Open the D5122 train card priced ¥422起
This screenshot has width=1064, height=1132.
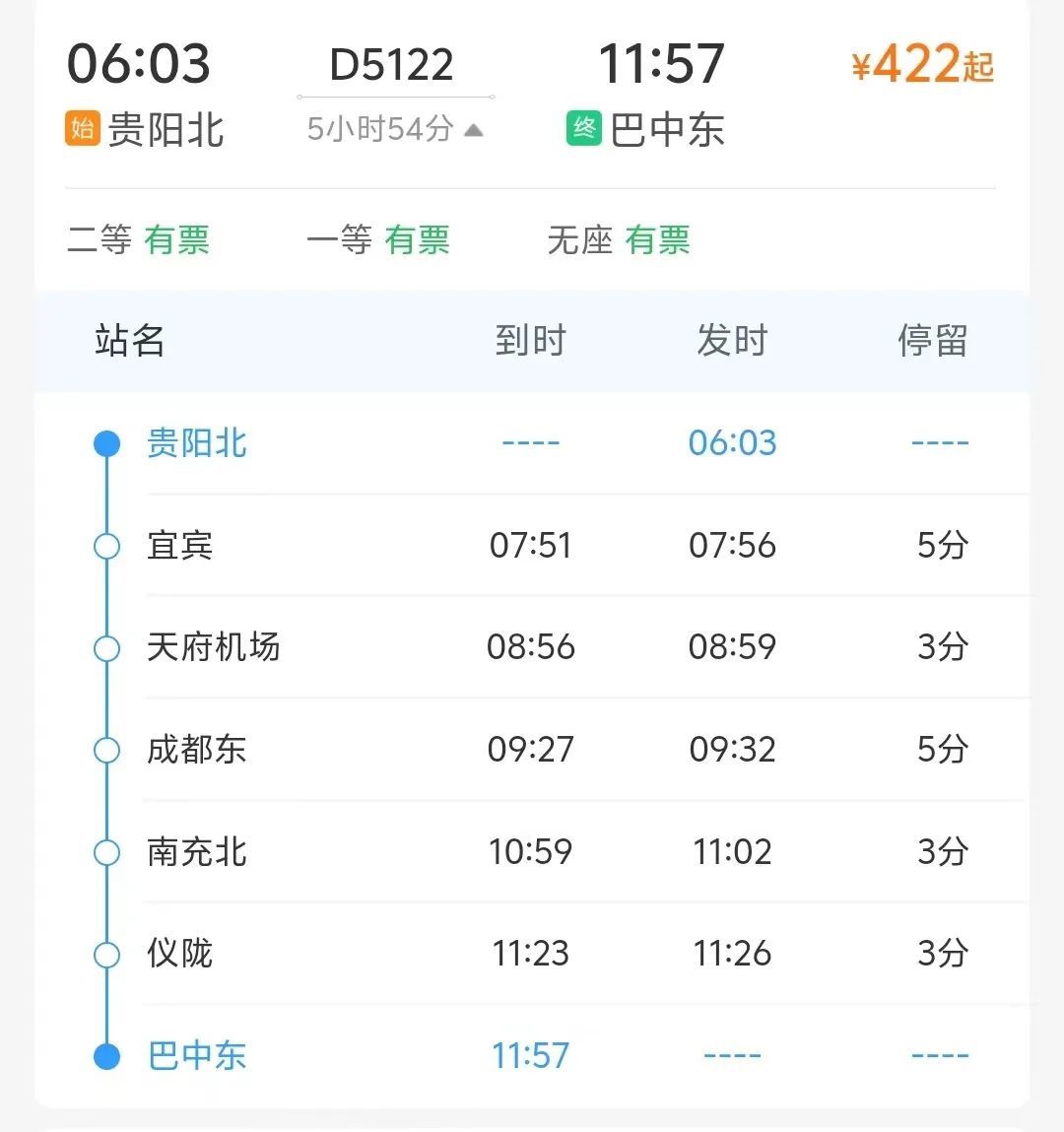point(922,65)
